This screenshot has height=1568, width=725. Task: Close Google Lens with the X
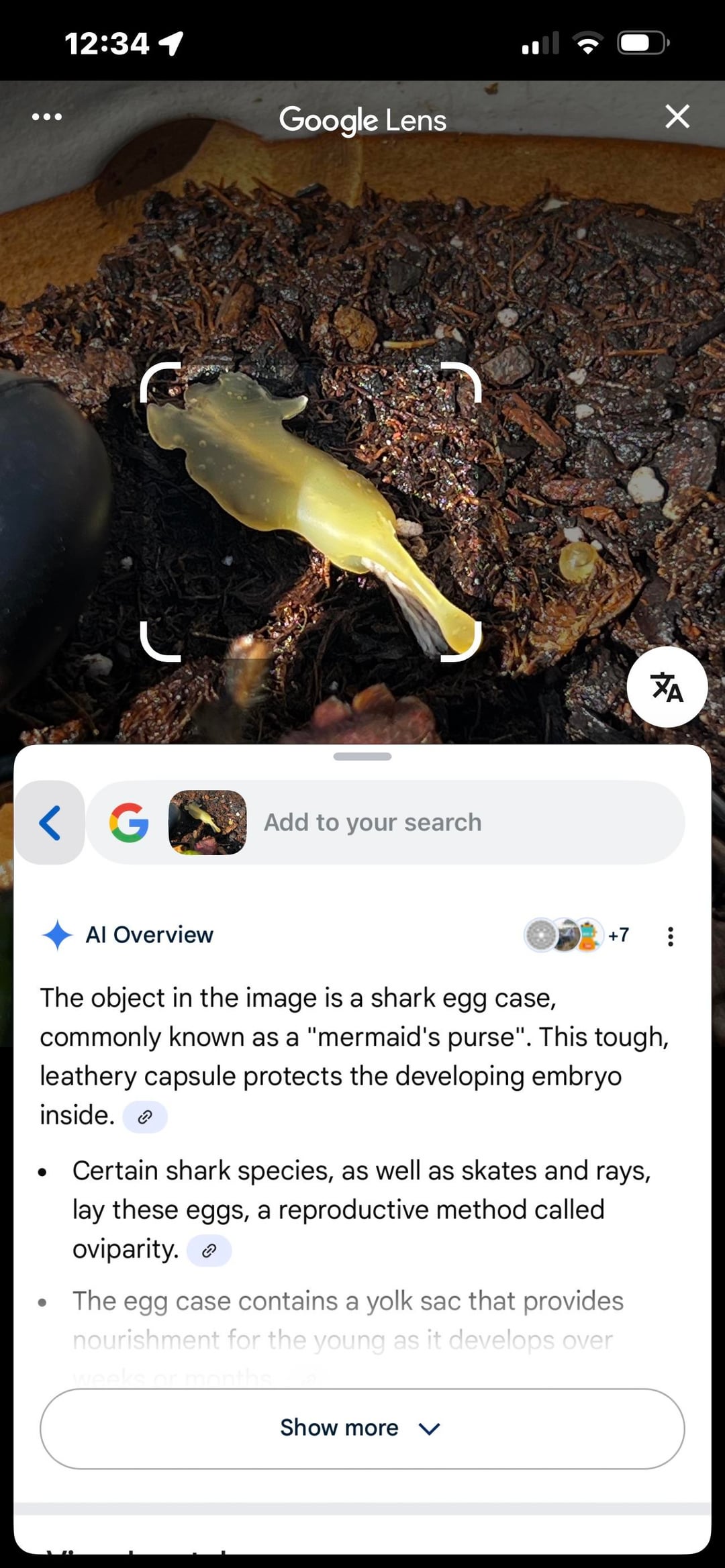coord(677,117)
